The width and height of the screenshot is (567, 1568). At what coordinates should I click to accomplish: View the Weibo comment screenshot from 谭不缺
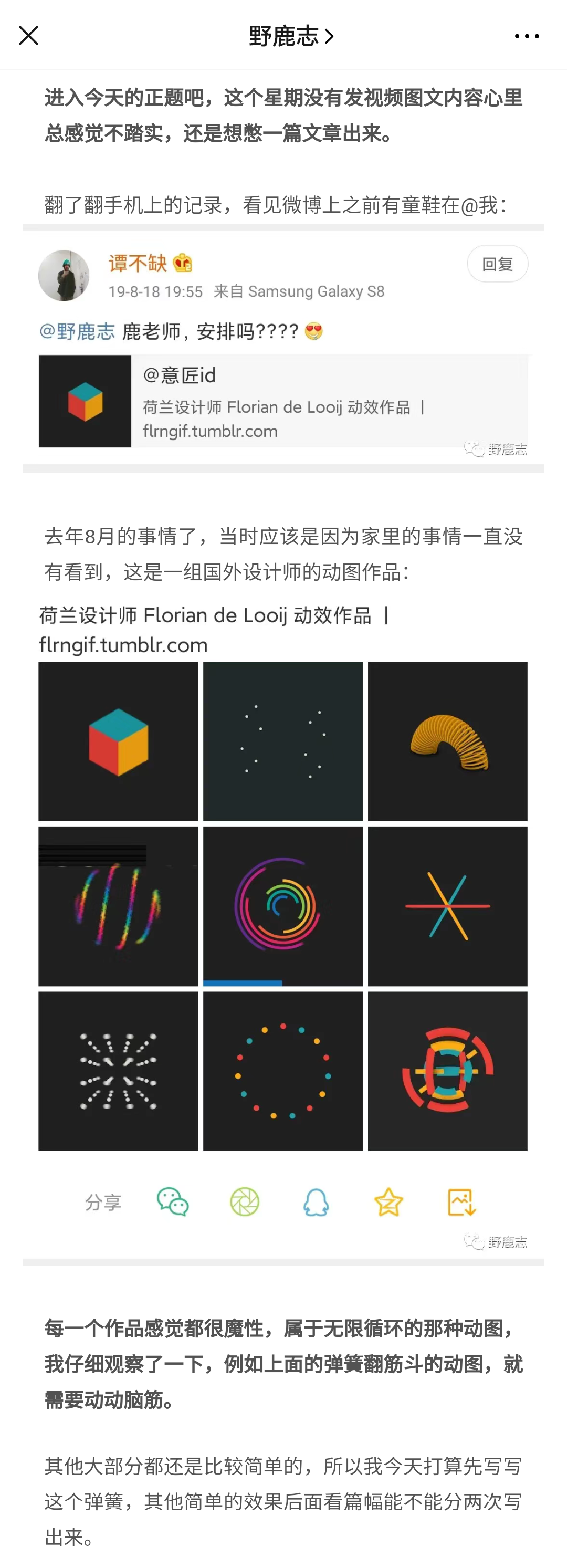pos(283,348)
